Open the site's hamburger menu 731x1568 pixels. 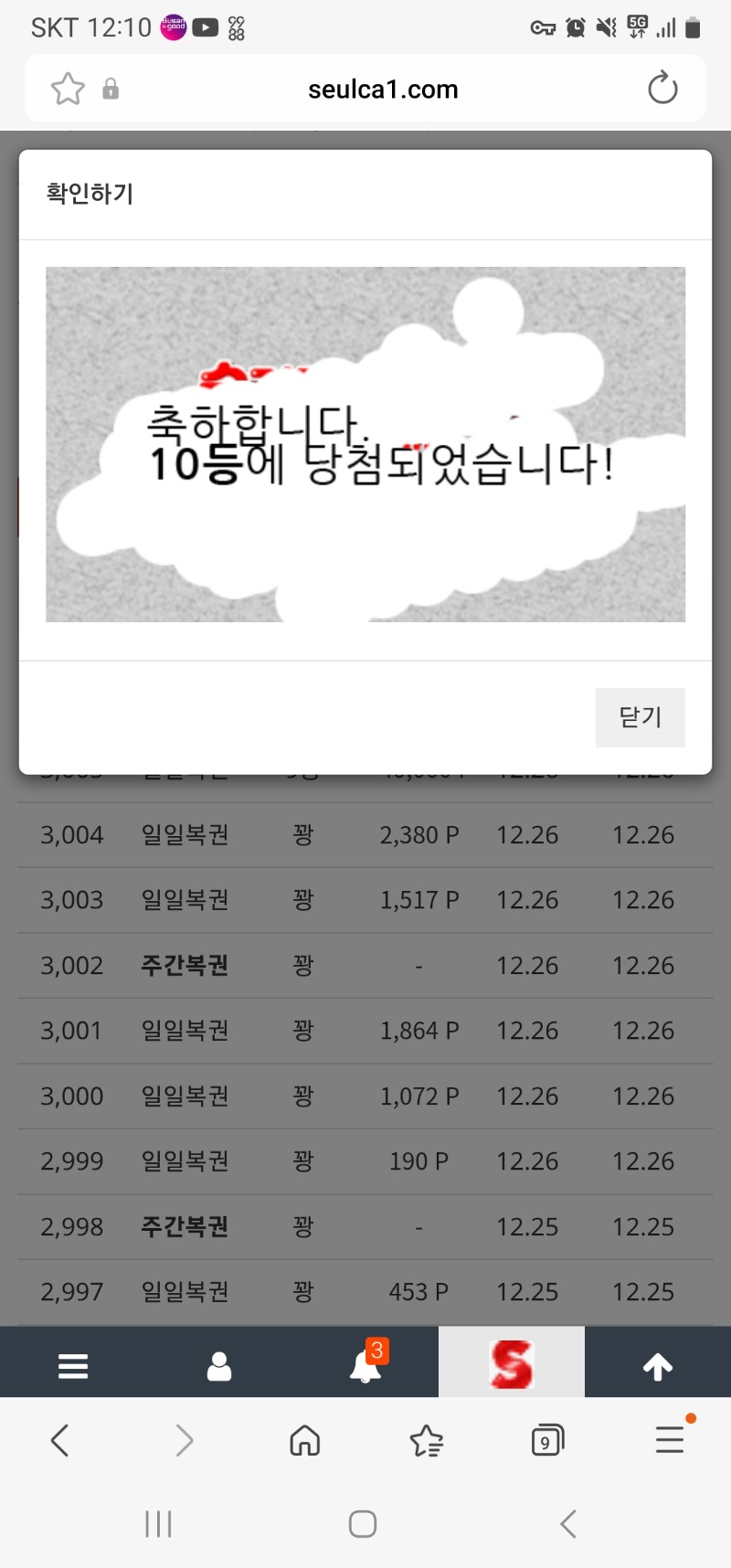pos(73,1366)
